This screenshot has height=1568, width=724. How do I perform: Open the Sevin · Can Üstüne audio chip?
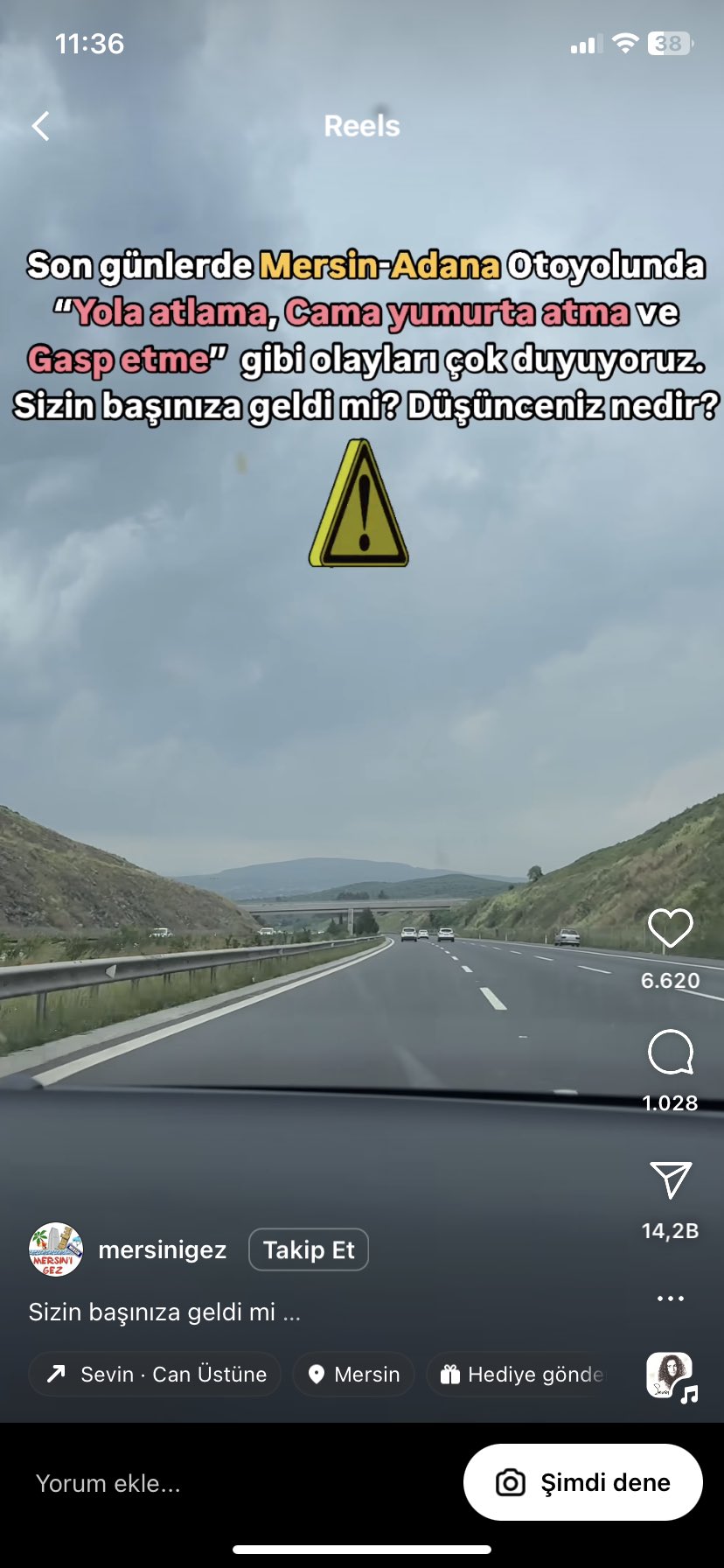point(156,1374)
